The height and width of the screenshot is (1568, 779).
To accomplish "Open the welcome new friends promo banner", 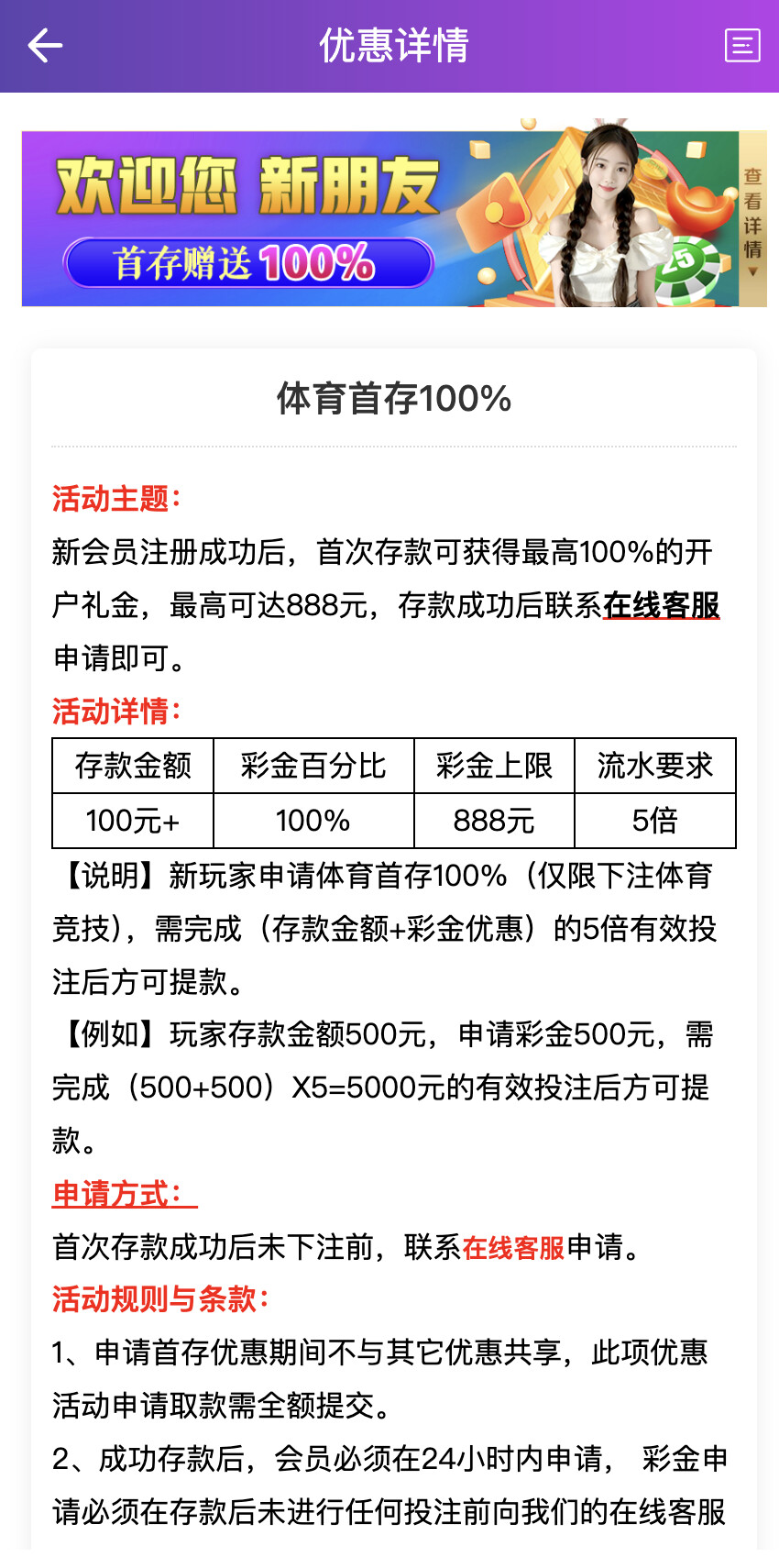I will (394, 218).
